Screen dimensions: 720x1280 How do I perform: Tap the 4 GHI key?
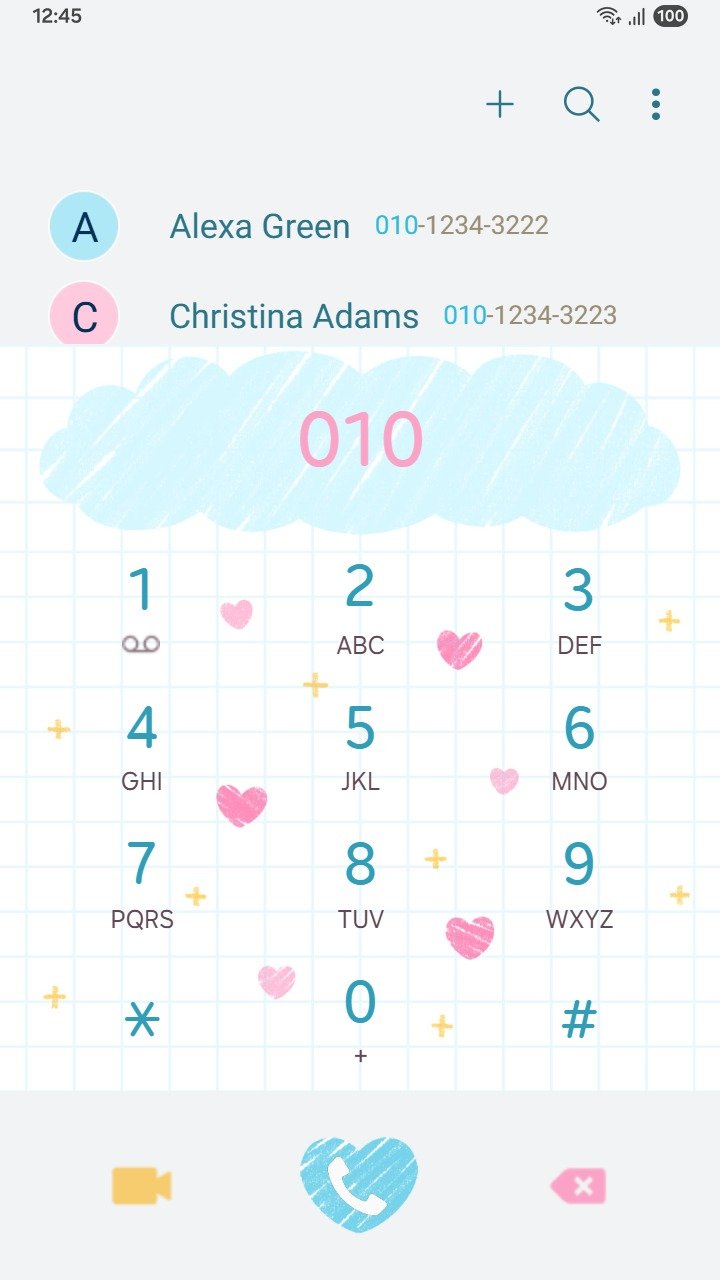click(141, 746)
